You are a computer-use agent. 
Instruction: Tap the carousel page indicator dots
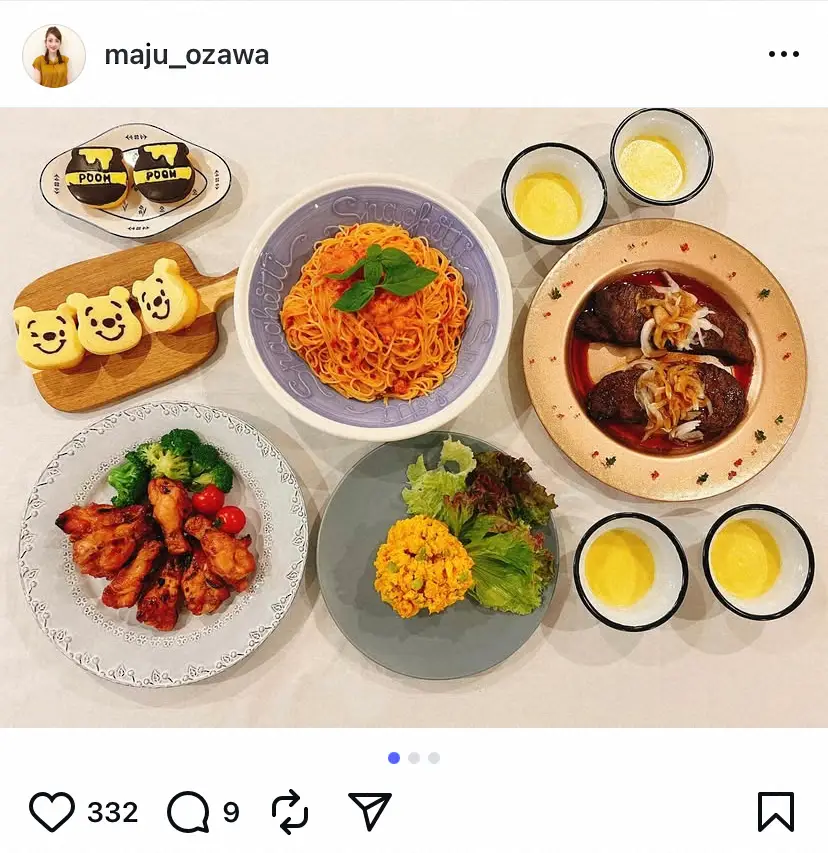414,758
